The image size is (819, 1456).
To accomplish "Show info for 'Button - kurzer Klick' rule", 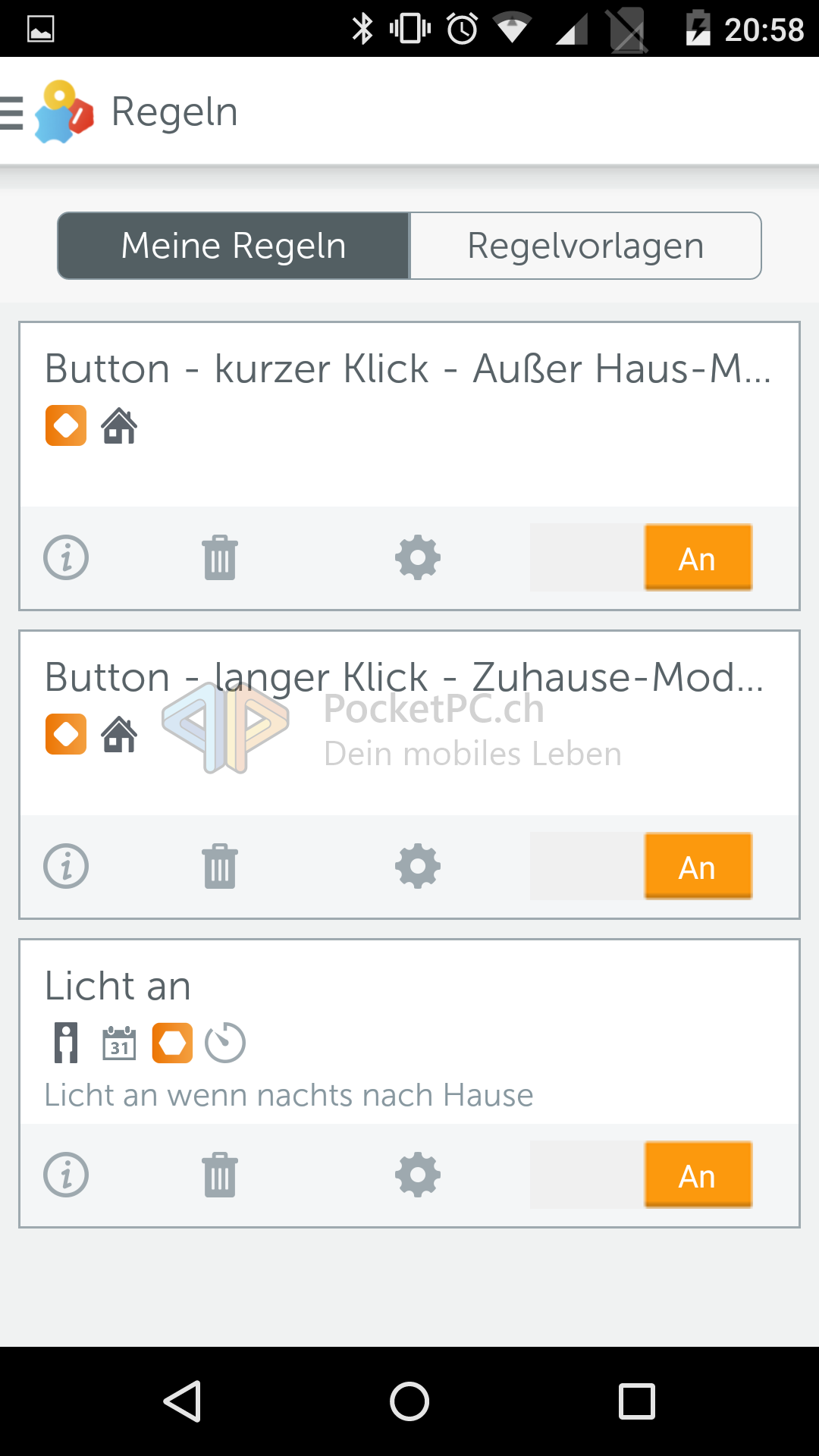I will coord(66,558).
